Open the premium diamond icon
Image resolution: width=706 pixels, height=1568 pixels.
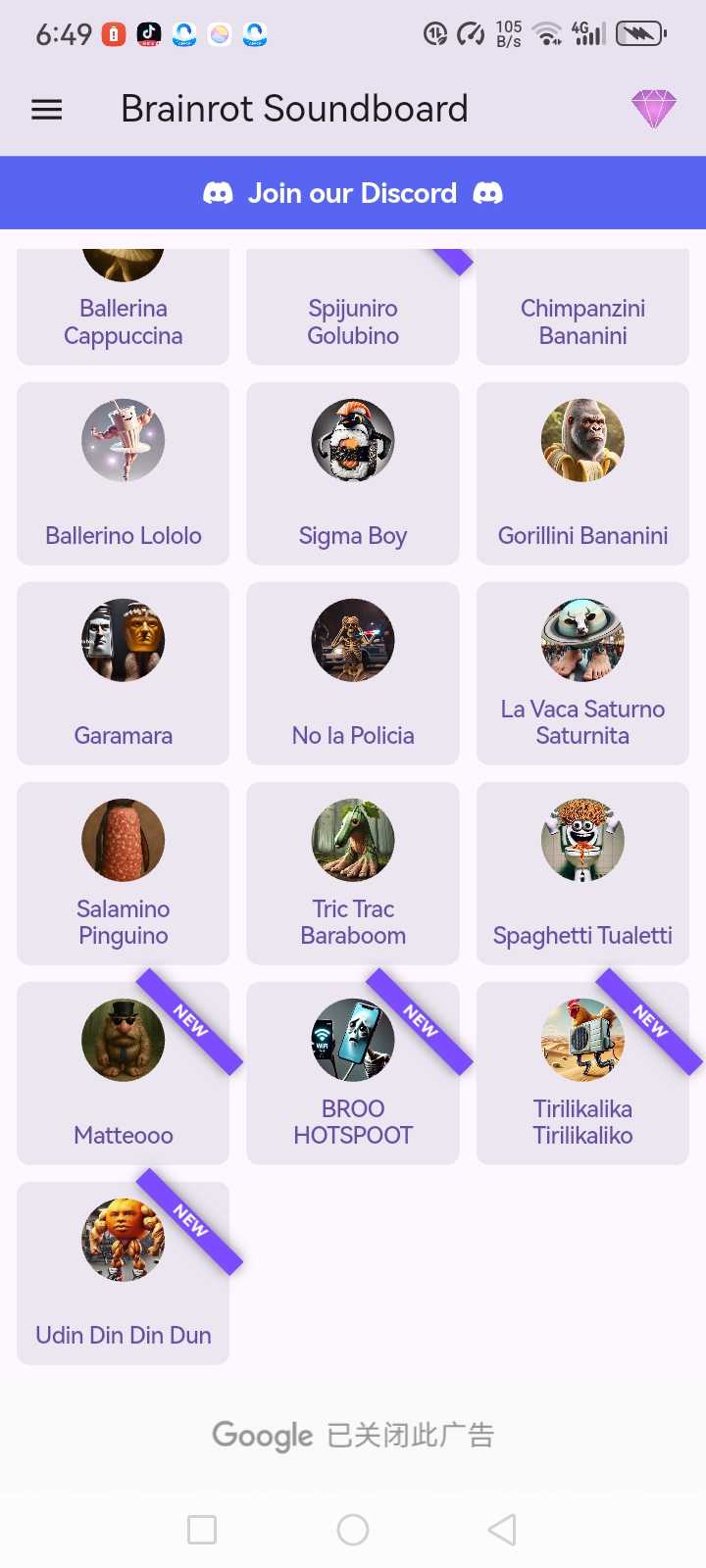tap(654, 109)
